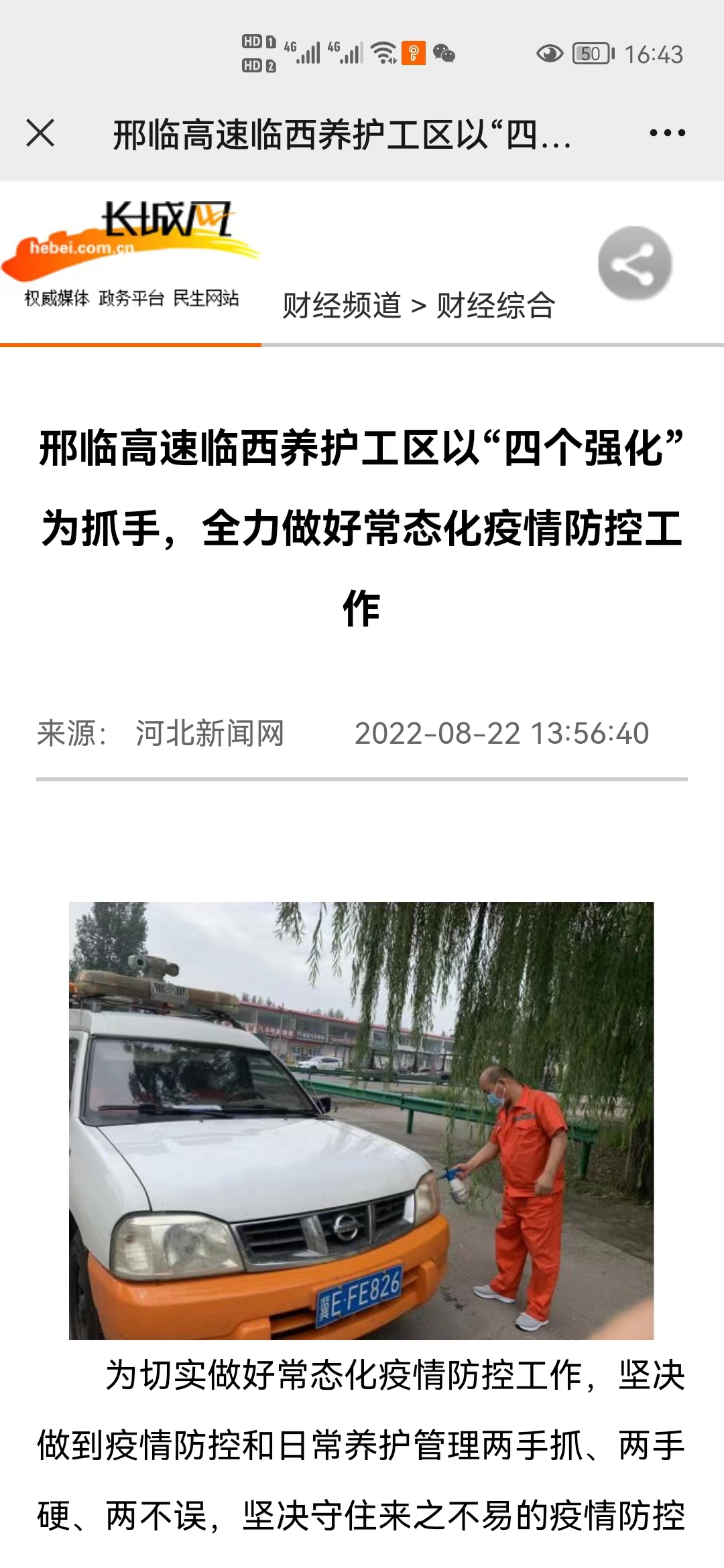Go to the 财经综合 section link
Image resolution: width=724 pixels, height=1568 pixels.
(496, 306)
